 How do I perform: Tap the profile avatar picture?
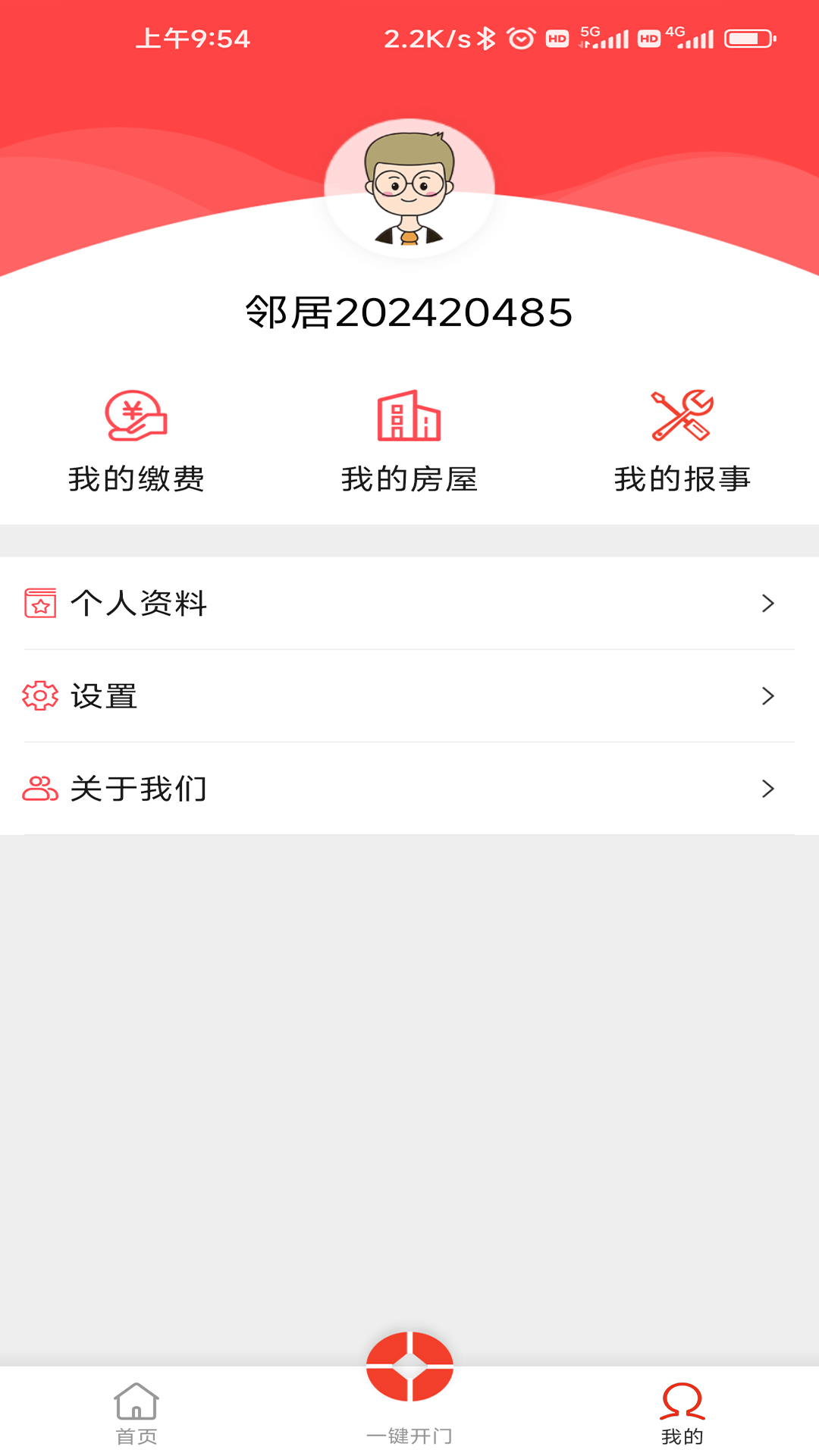[x=409, y=188]
